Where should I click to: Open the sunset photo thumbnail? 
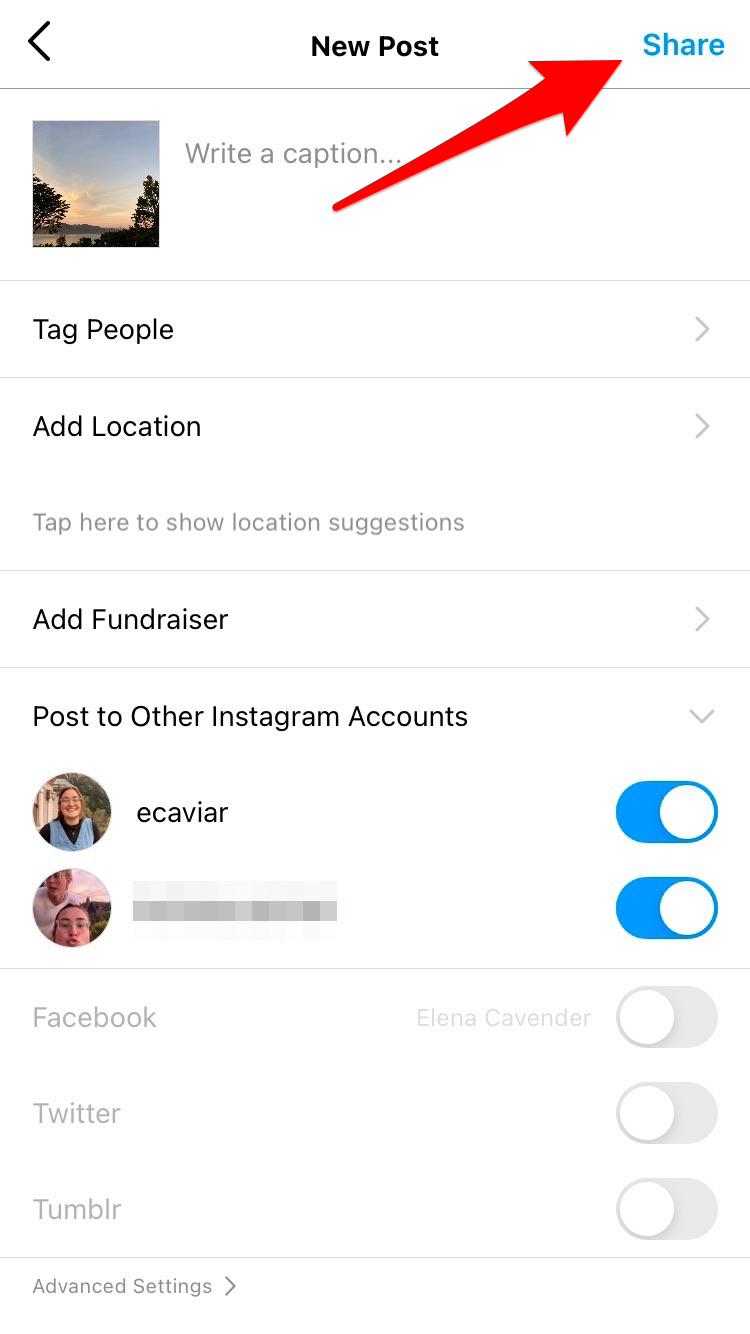point(96,184)
